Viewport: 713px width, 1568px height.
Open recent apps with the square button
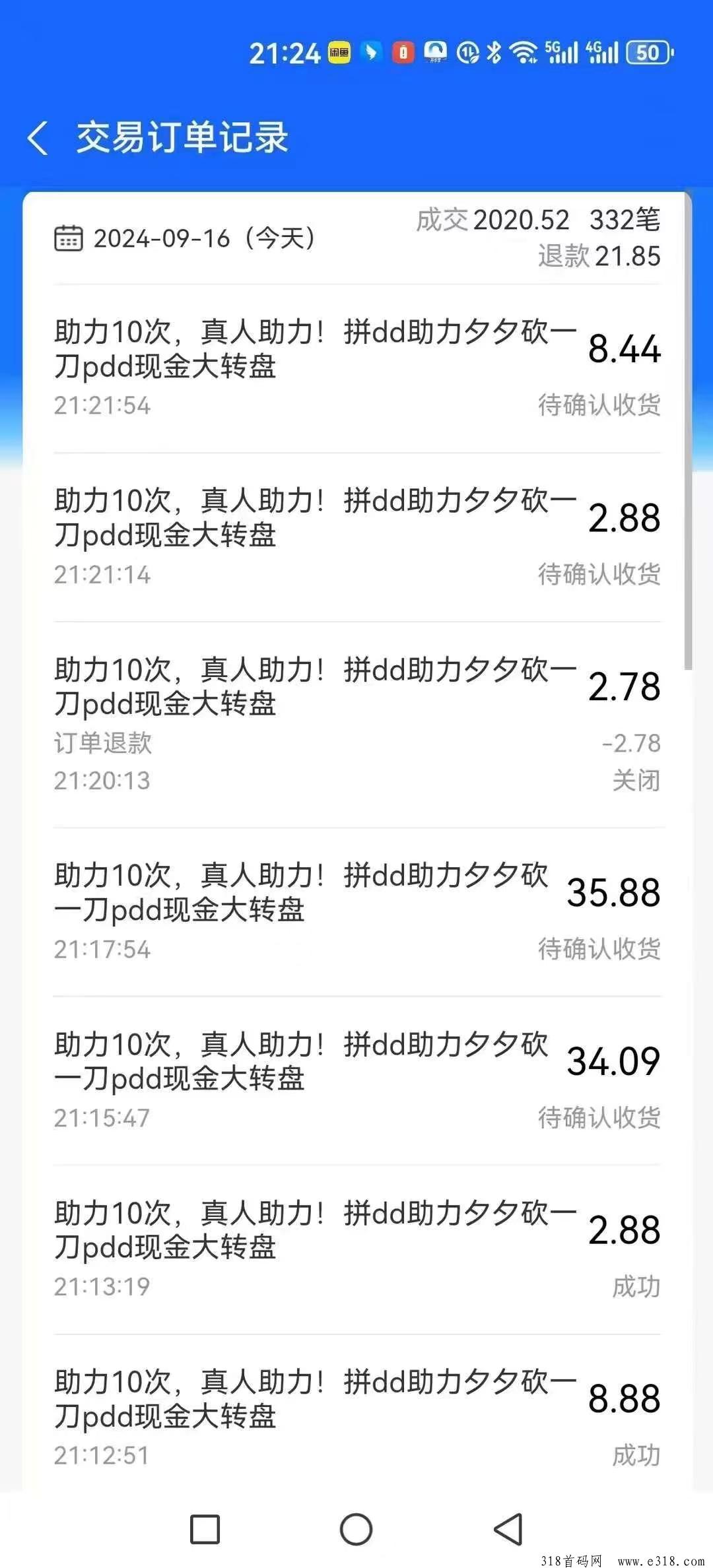click(x=205, y=1530)
